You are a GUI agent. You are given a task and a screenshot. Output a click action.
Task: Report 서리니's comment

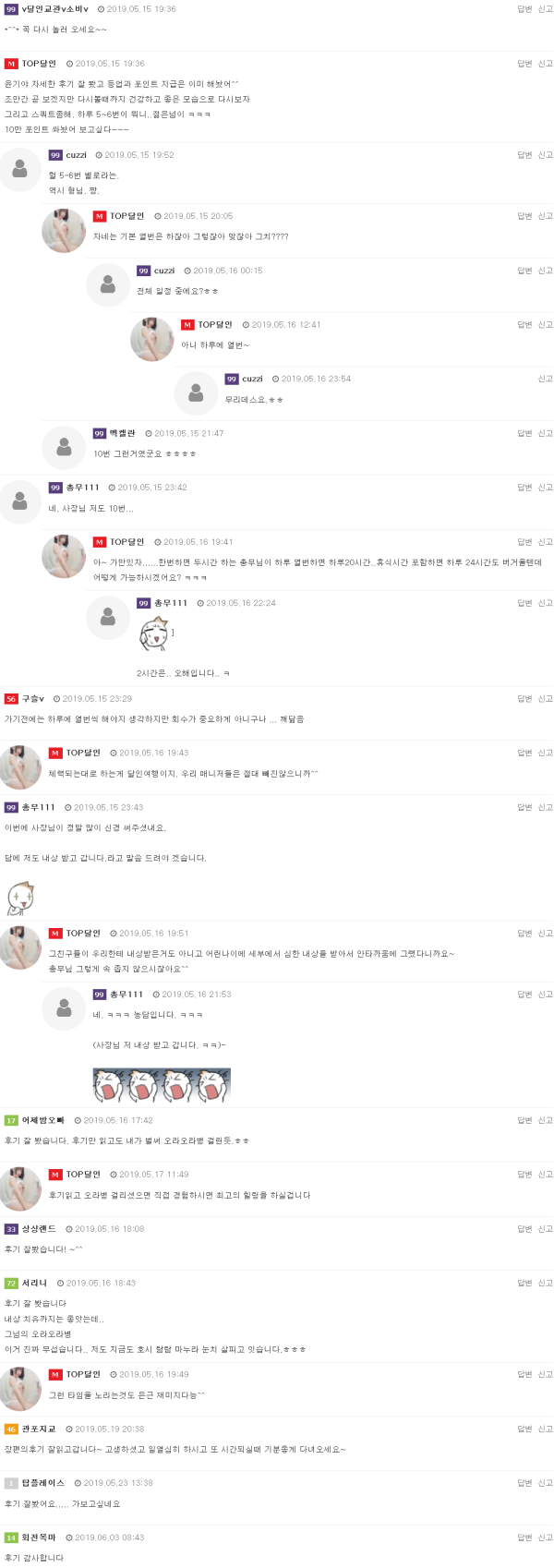546,1283
